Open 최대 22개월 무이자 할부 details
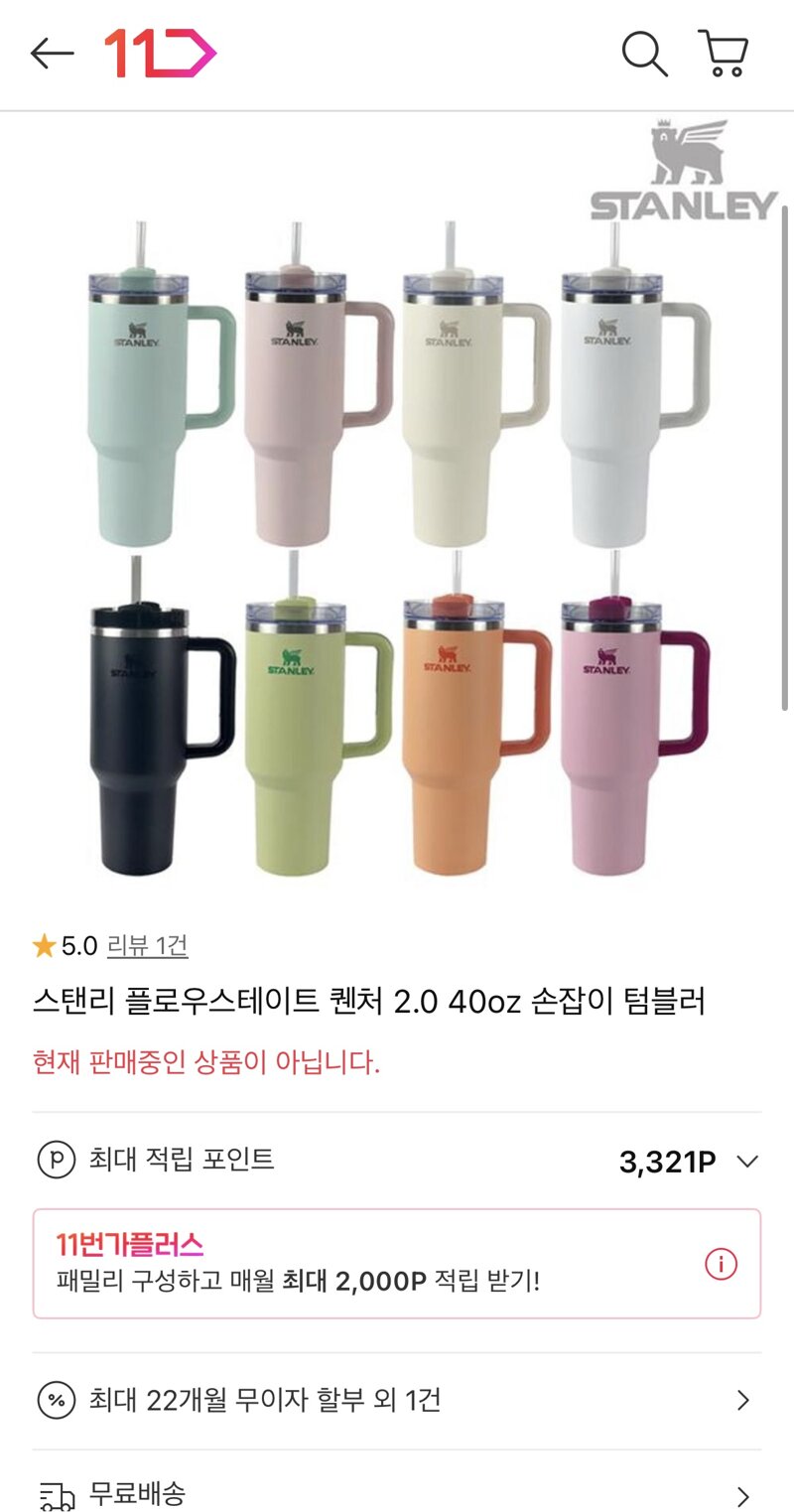794x1512 pixels. [397, 1401]
